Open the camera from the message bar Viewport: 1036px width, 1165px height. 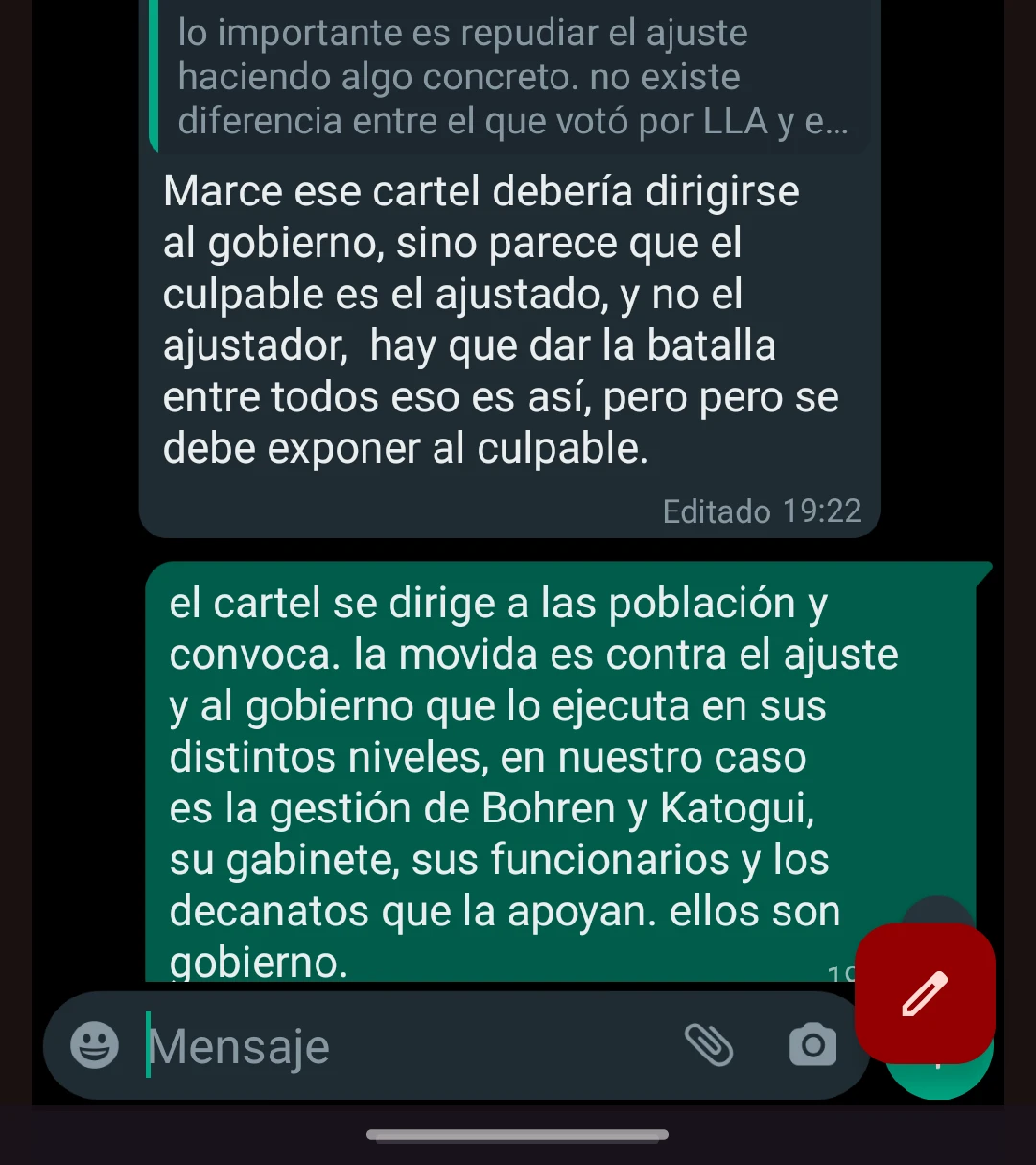point(812,1045)
